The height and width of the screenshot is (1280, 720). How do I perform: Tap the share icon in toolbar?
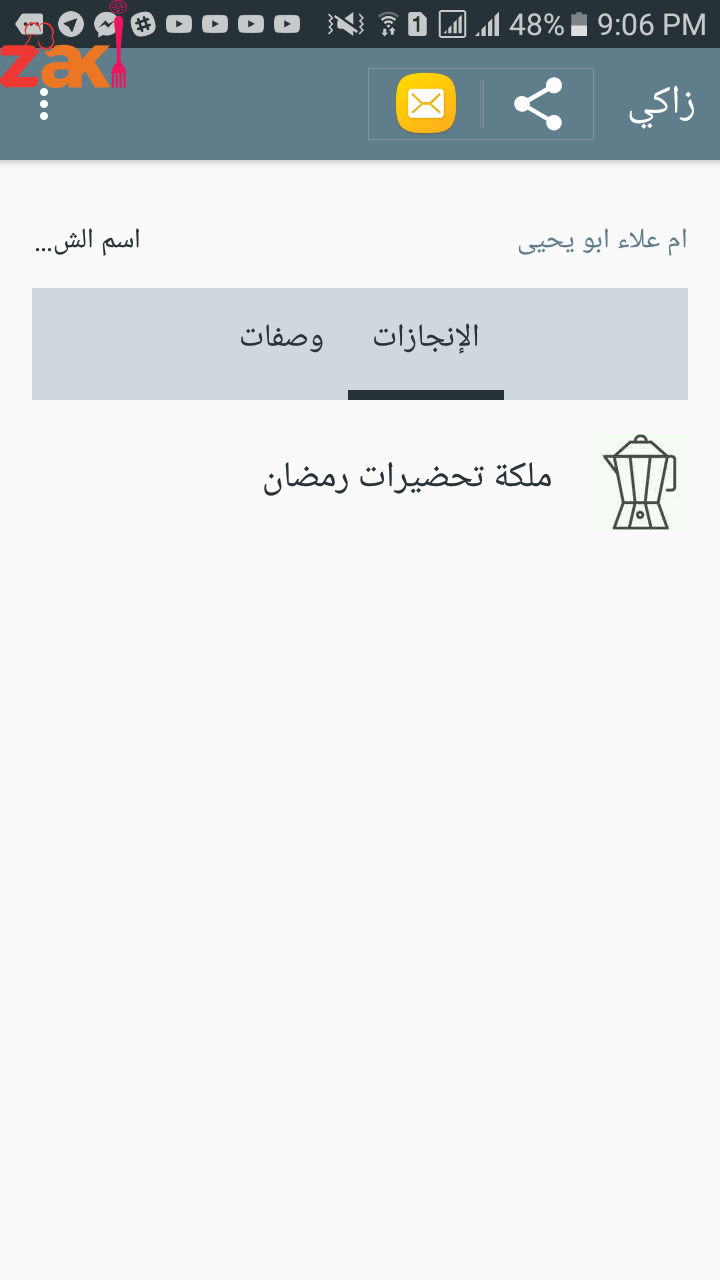click(538, 104)
